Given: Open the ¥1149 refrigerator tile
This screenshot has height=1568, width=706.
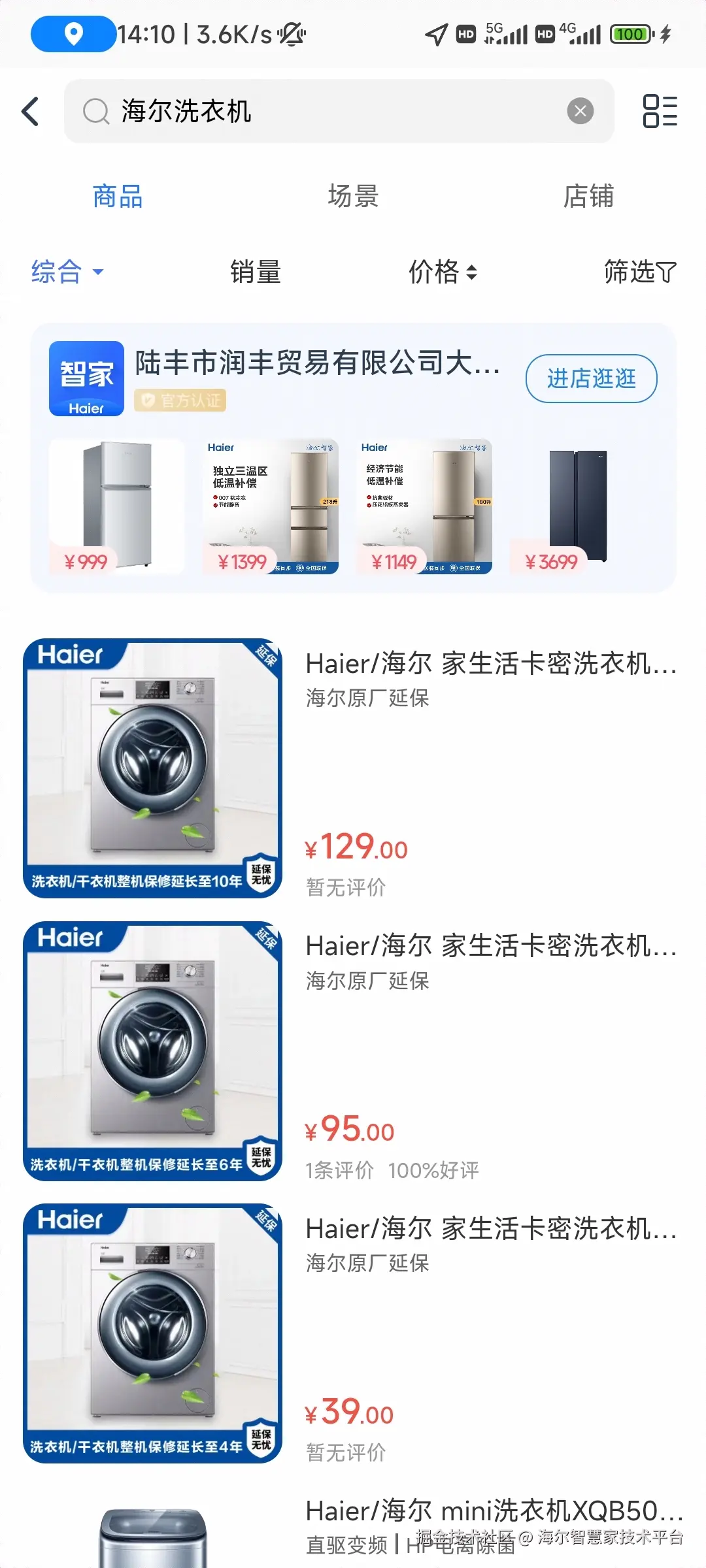Looking at the screenshot, I should (424, 506).
